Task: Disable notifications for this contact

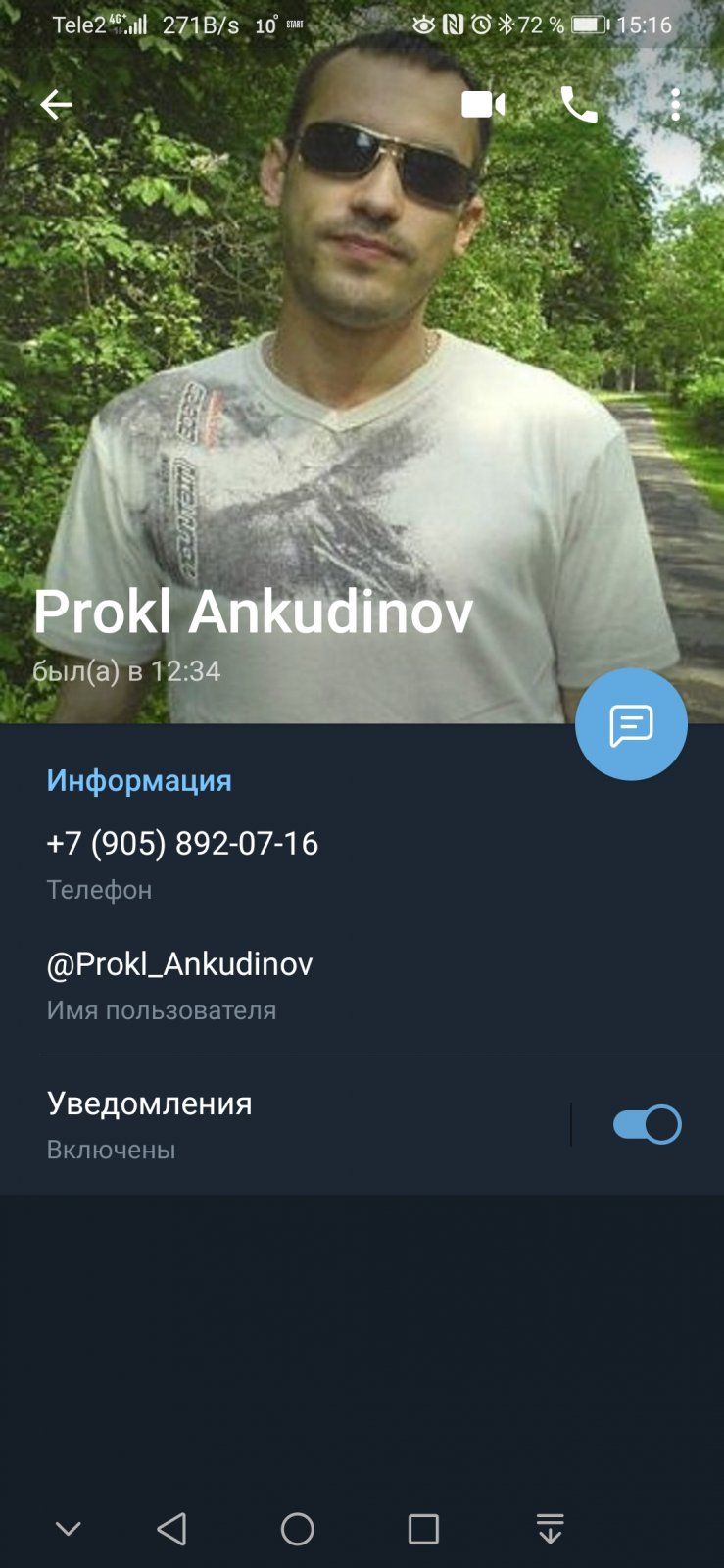Action: click(x=646, y=1124)
